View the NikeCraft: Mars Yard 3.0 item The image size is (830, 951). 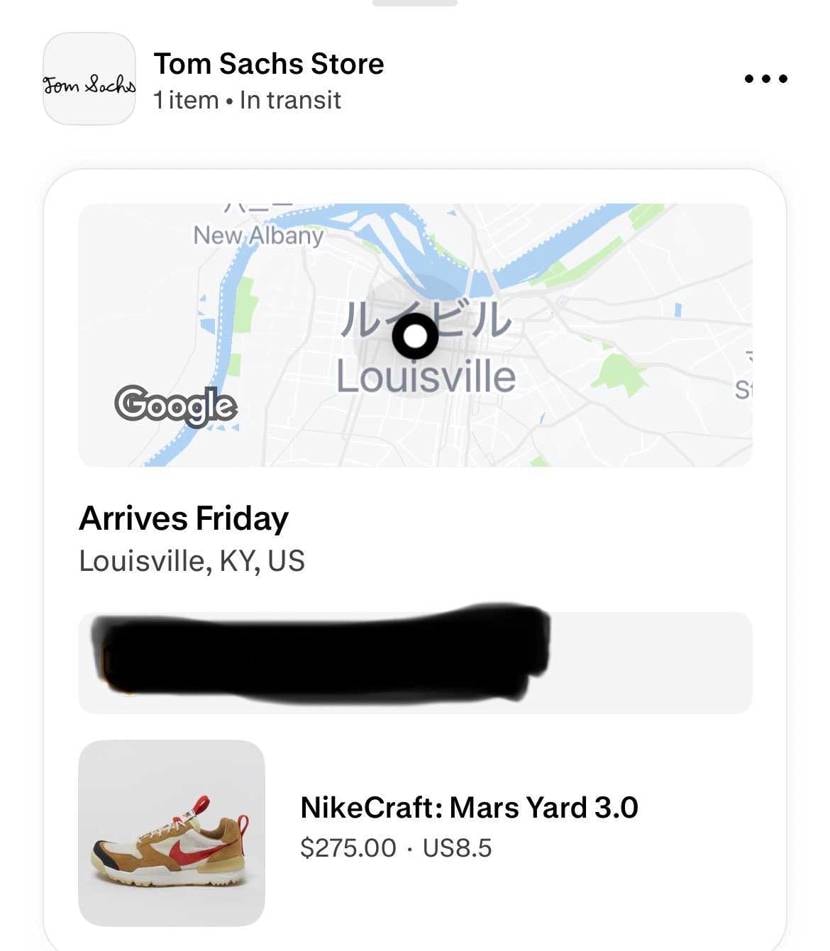(468, 807)
